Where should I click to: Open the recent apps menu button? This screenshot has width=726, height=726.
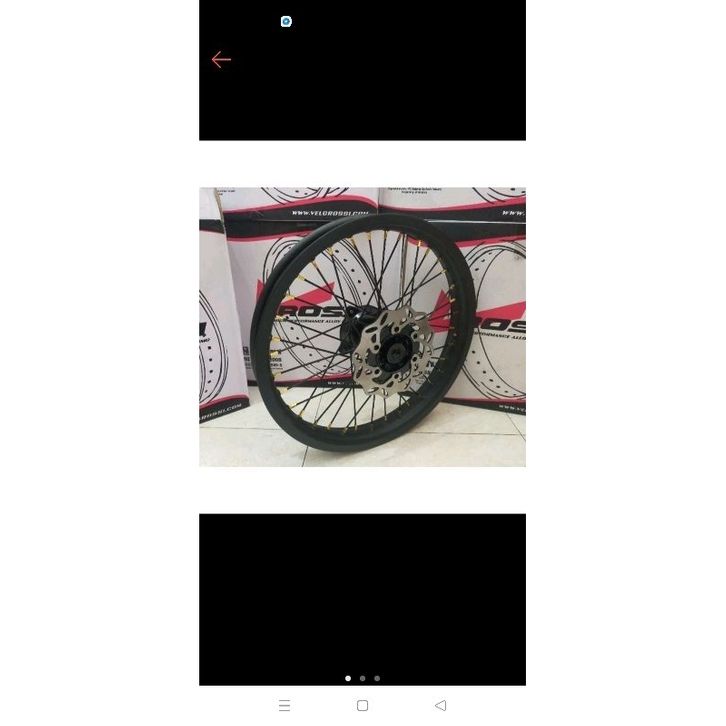tap(284, 705)
